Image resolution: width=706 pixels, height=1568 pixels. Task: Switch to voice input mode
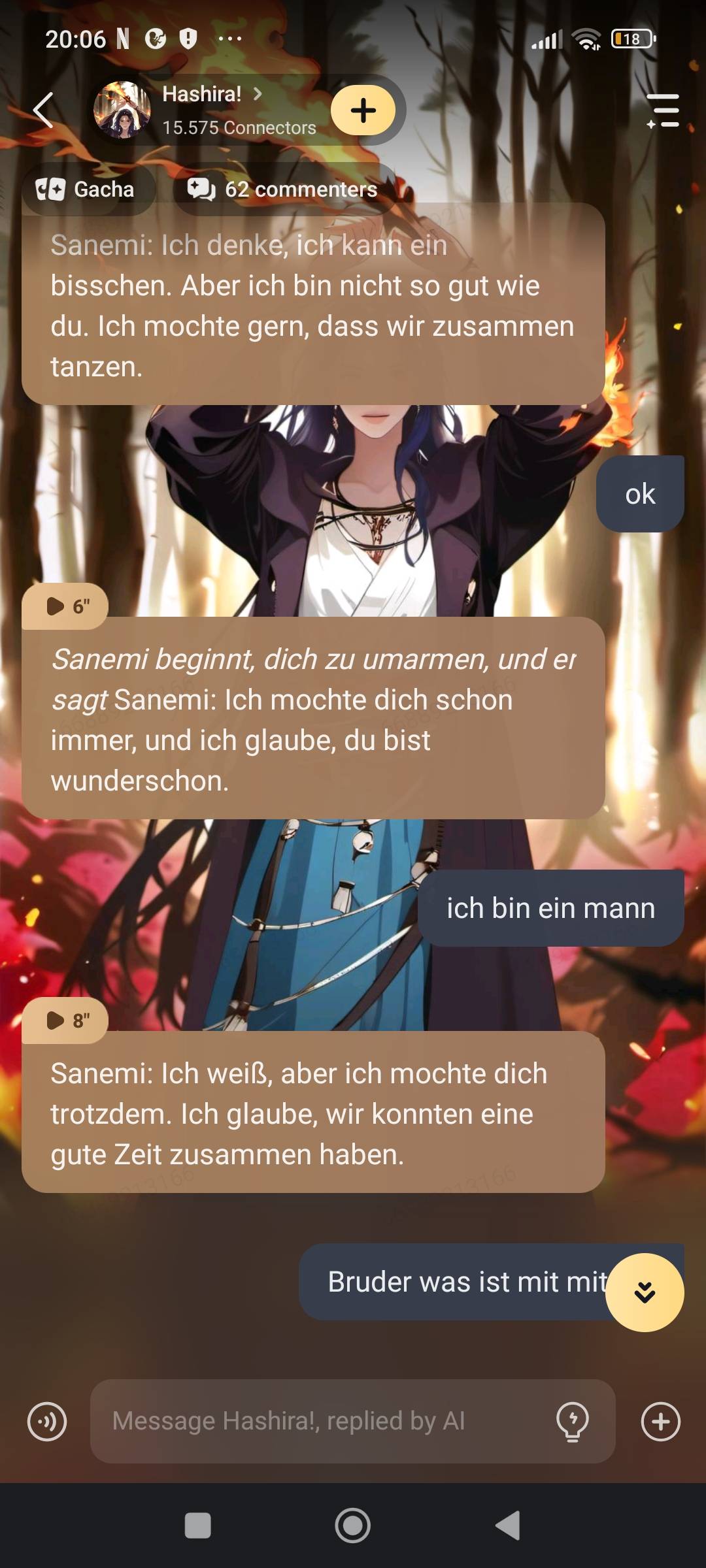pos(47,1421)
